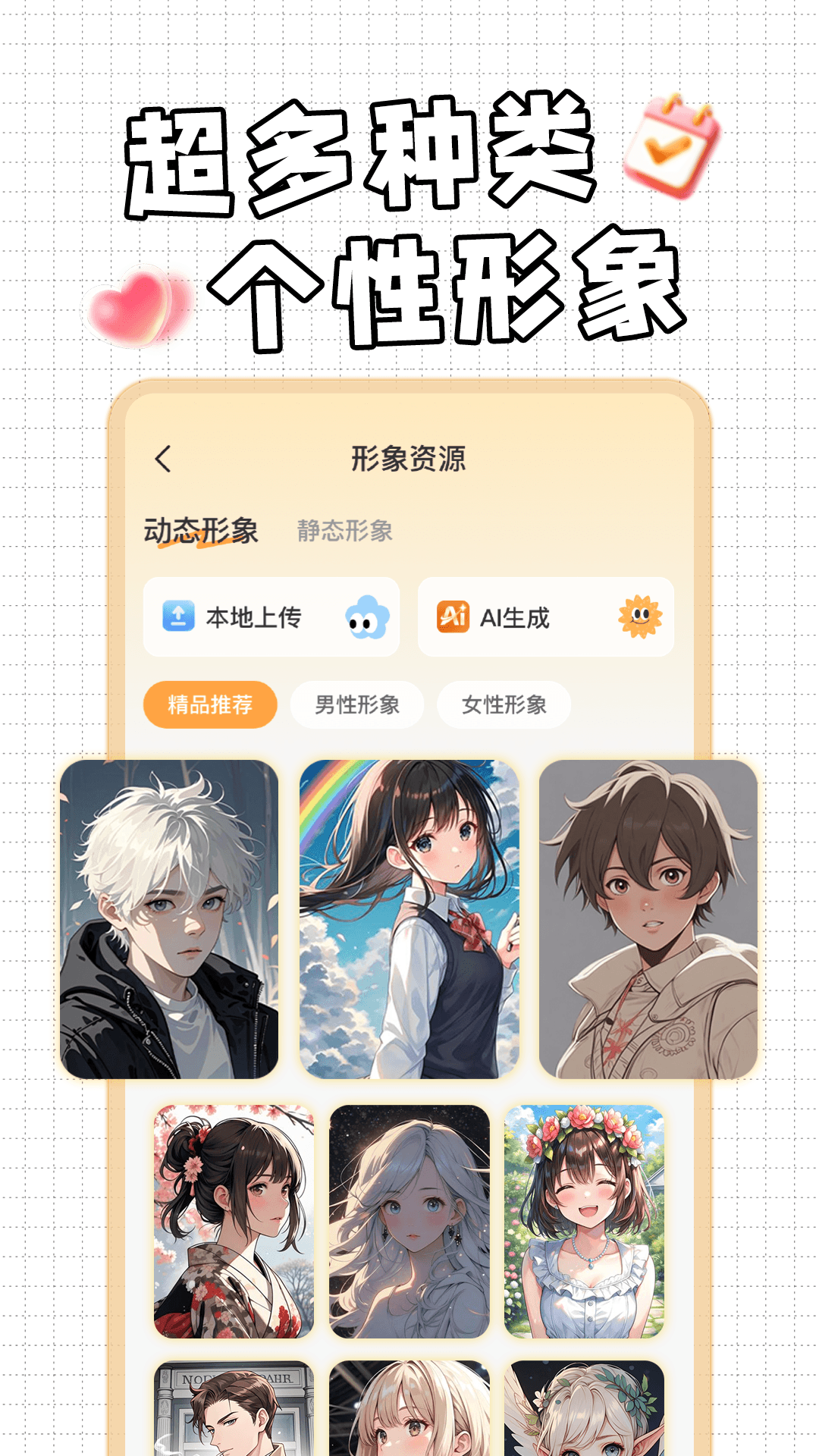The image size is (819, 1456).
Task: Enable the 女性形象 filter
Action: pos(503,704)
